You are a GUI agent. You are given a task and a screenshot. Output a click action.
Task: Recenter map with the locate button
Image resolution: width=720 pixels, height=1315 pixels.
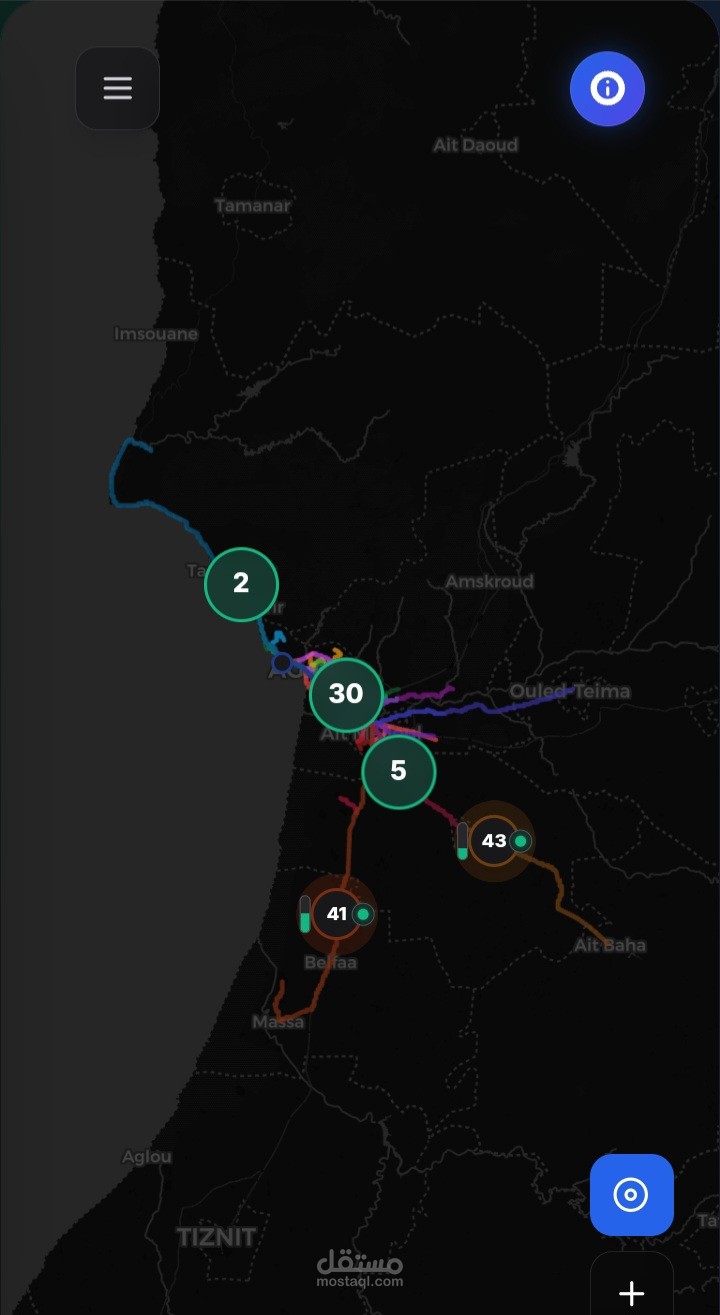click(631, 1195)
